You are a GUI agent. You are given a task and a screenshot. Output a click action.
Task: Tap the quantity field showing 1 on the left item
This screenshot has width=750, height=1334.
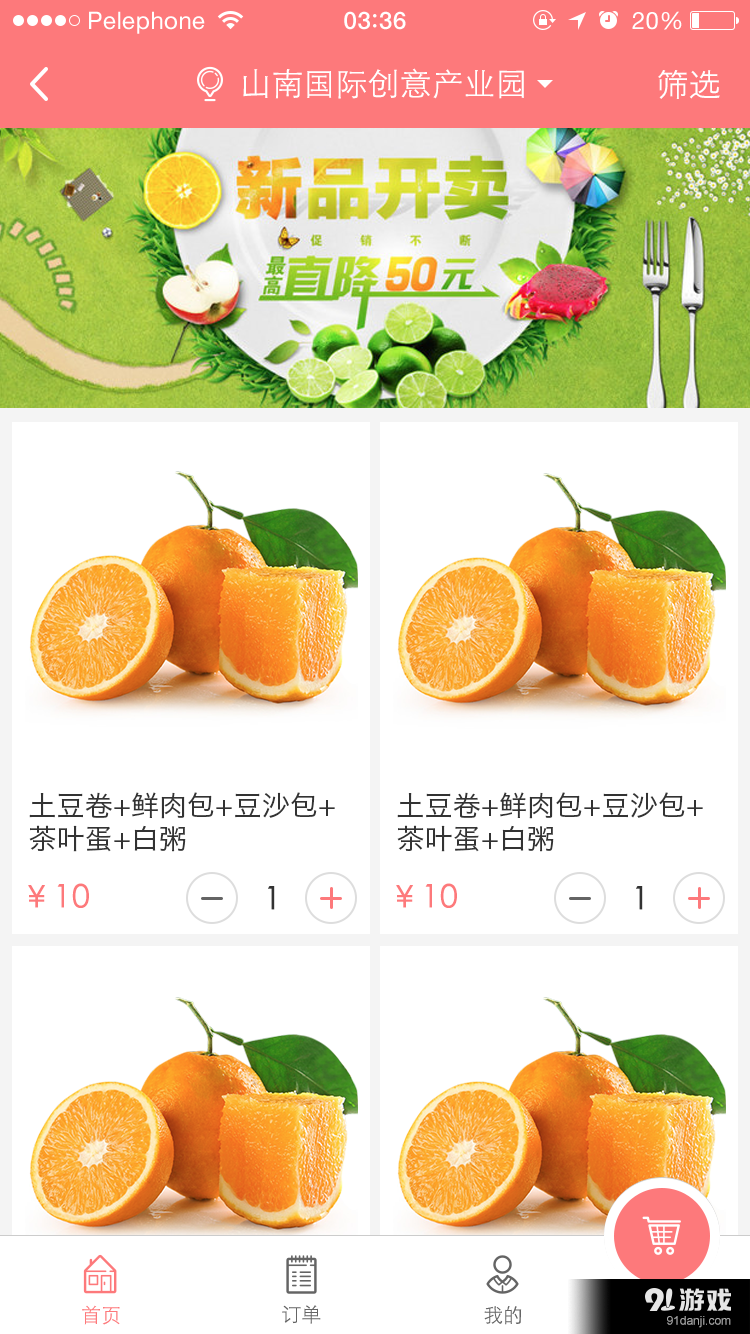(271, 898)
